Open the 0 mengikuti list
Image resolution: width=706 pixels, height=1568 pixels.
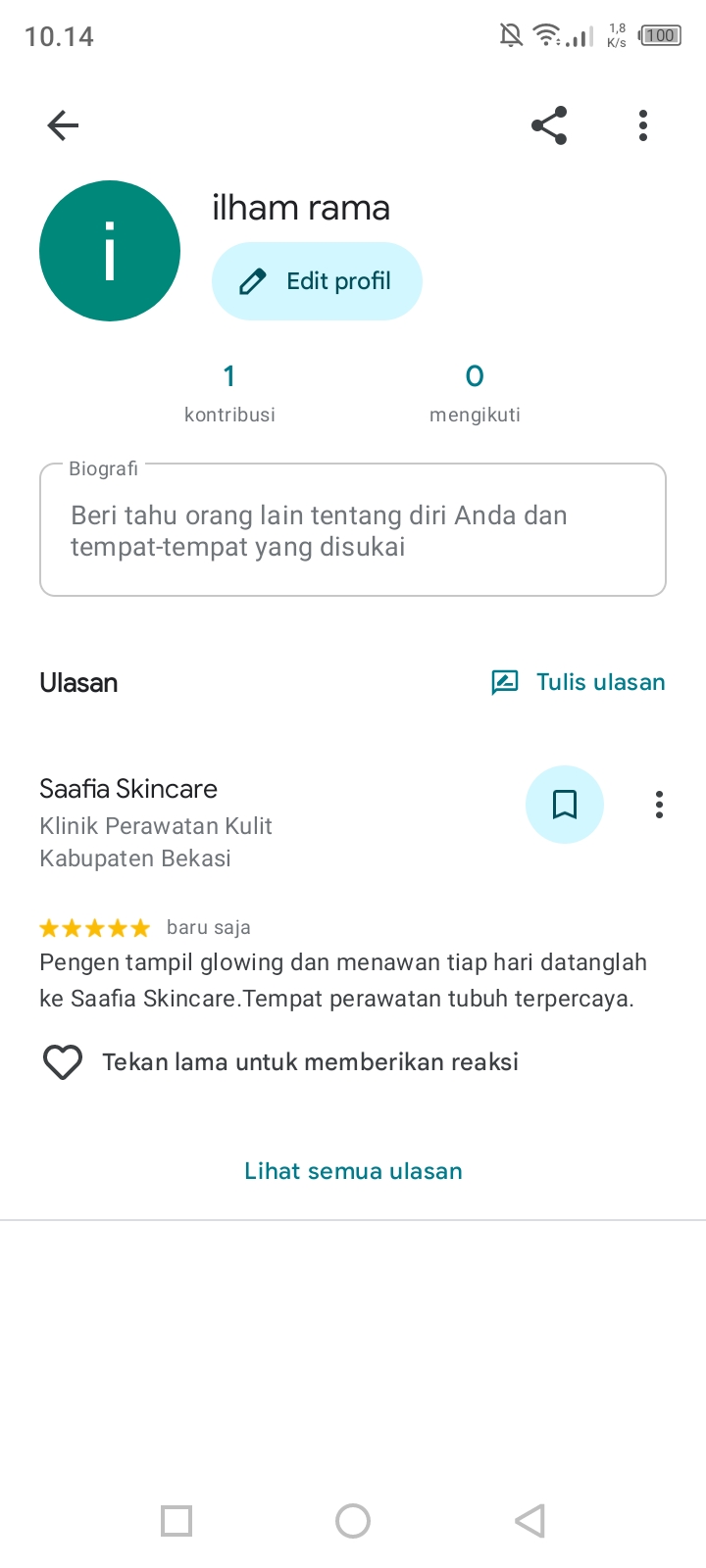pyautogui.click(x=475, y=392)
